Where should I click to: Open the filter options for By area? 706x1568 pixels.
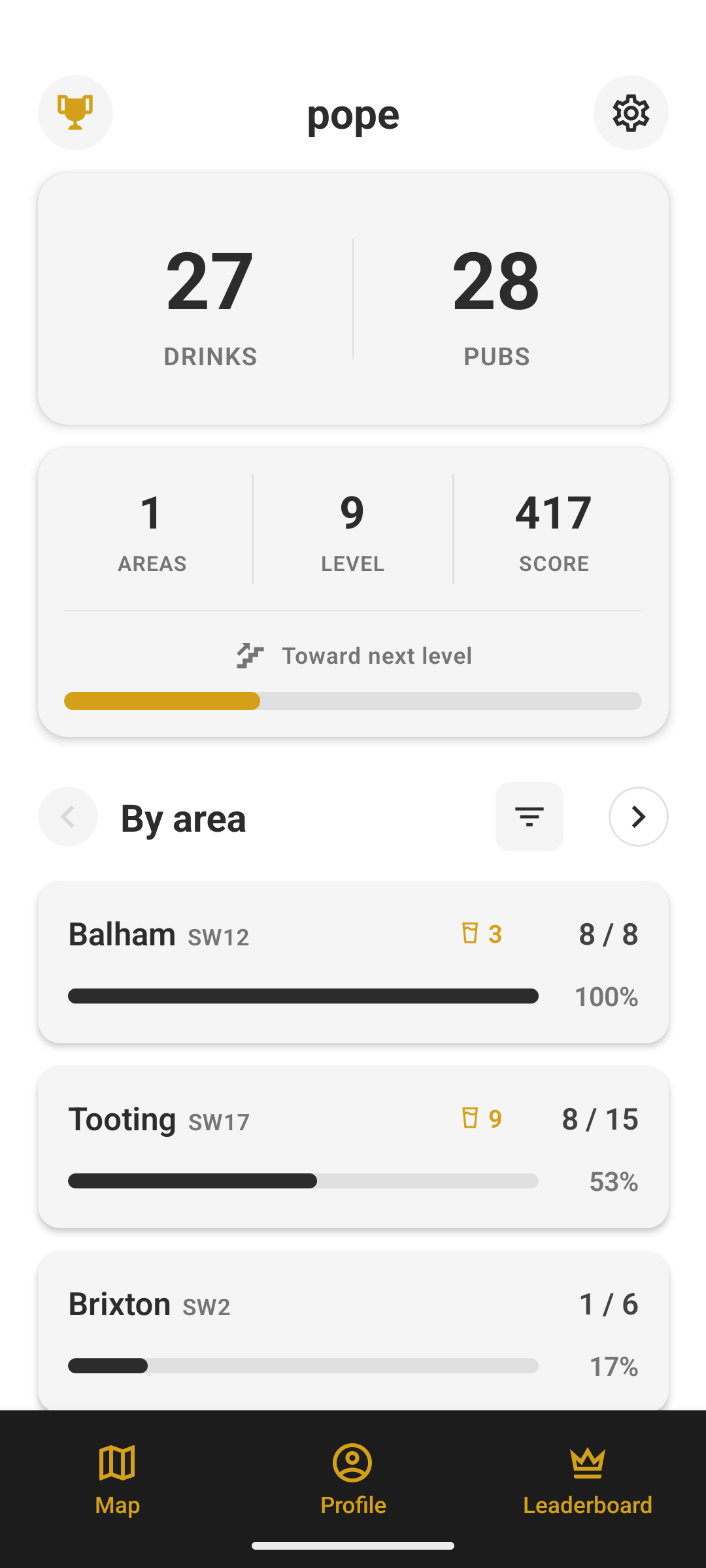pyautogui.click(x=529, y=817)
